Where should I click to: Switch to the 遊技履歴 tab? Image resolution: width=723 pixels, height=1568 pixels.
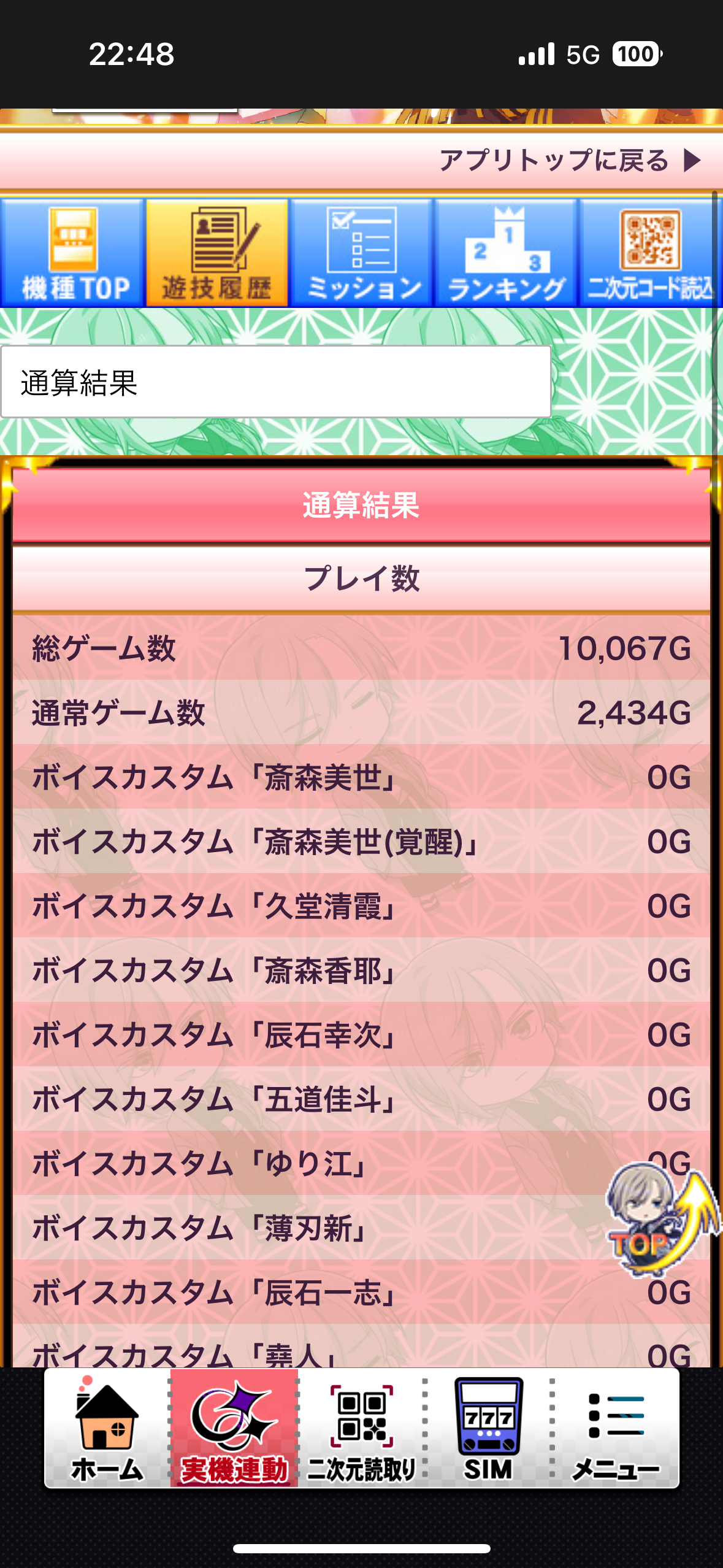pos(217,253)
